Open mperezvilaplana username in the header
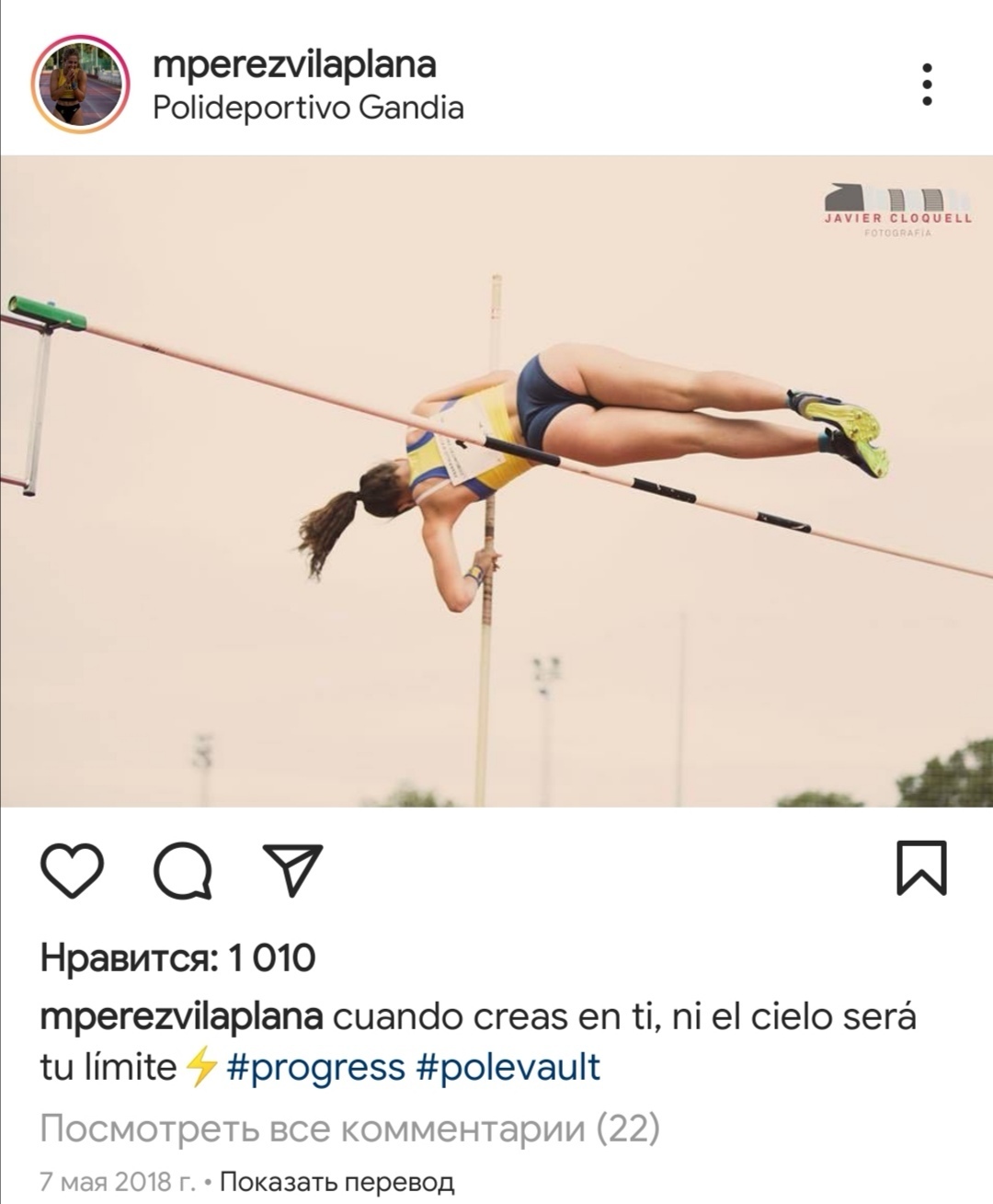Viewport: 993px width, 1204px height. click(x=294, y=64)
